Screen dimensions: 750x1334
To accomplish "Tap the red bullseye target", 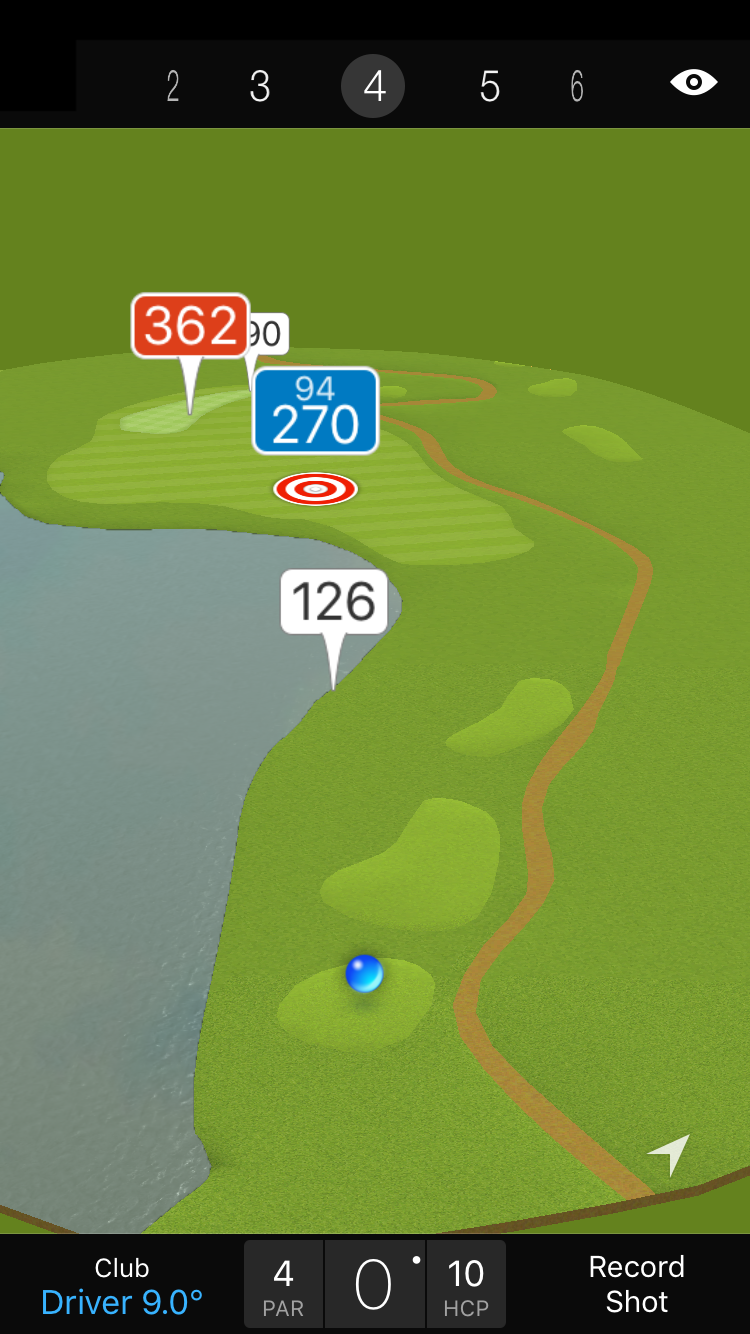I will [315, 489].
